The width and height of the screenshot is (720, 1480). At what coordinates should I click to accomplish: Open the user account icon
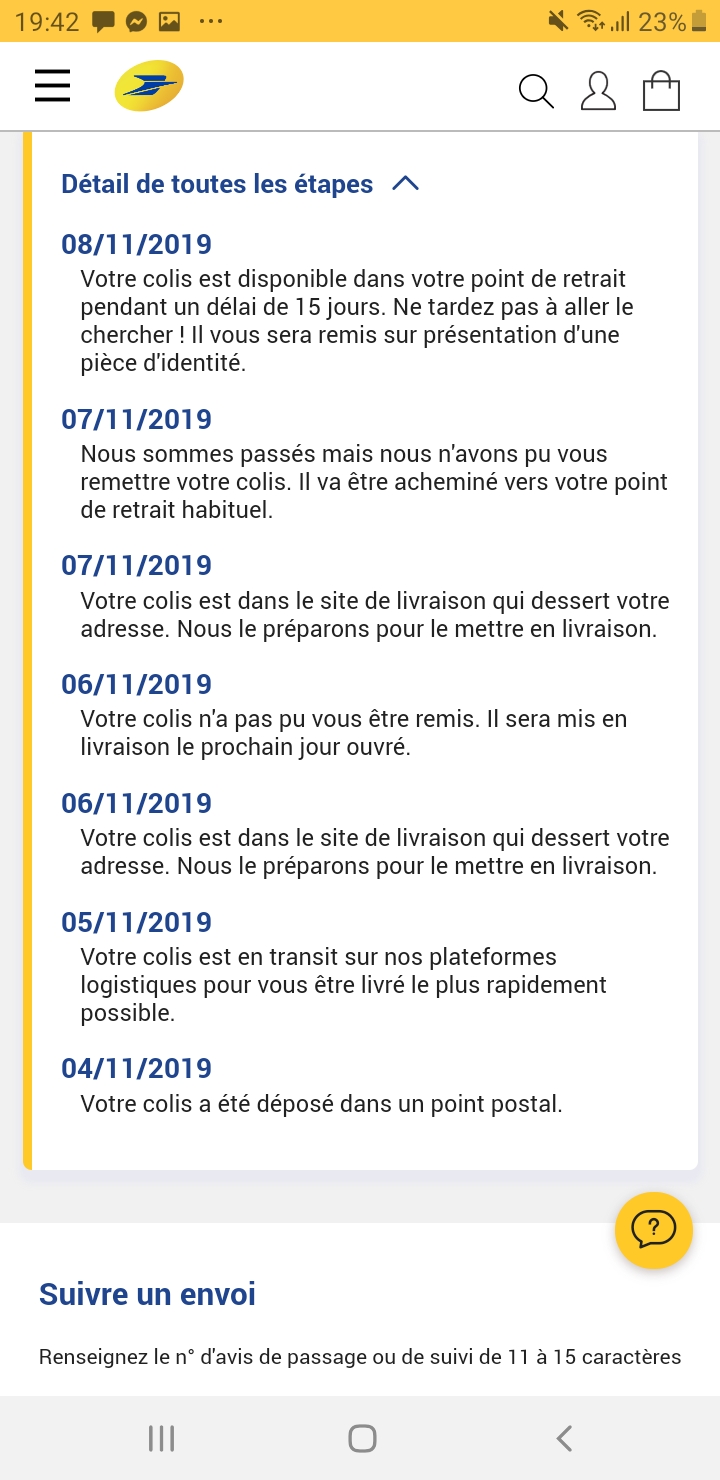point(598,90)
